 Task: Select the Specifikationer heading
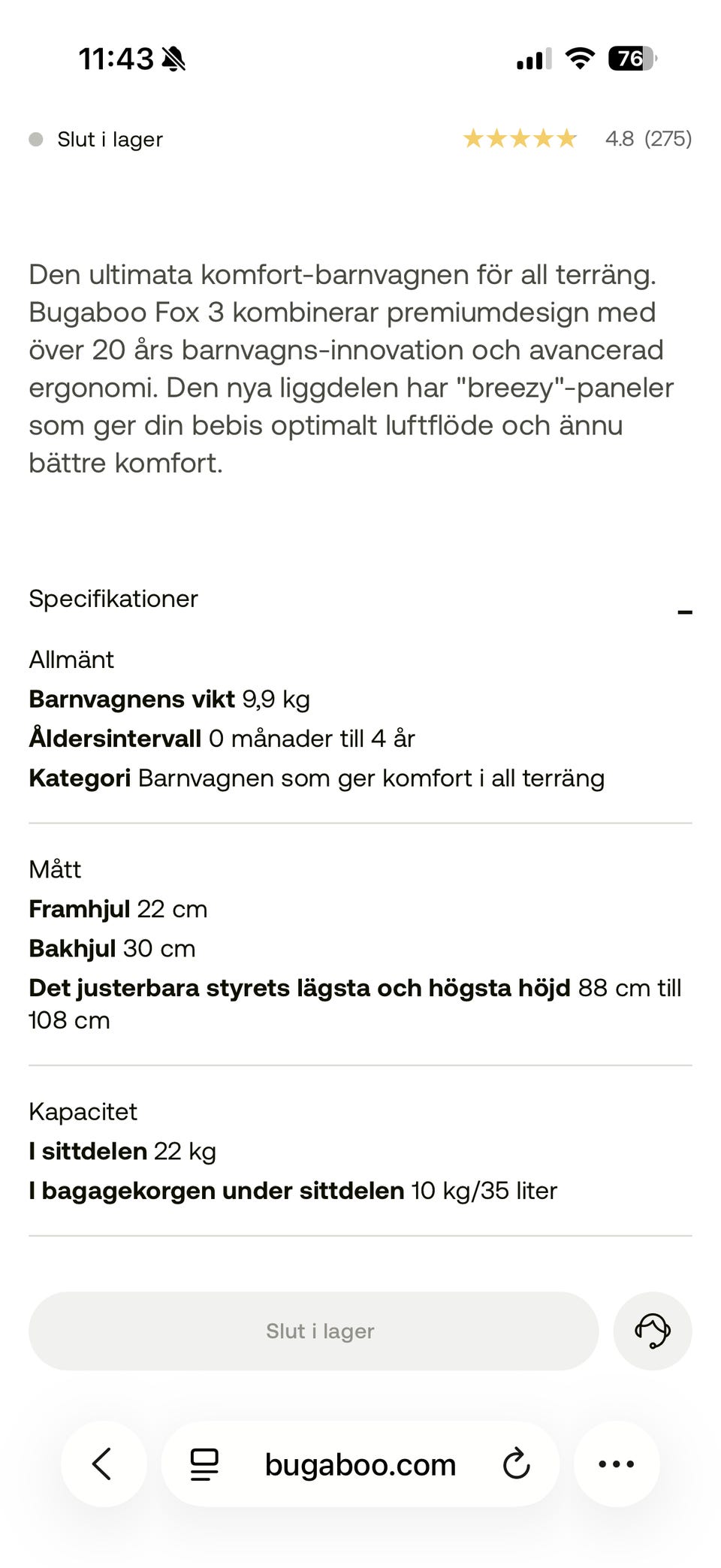click(x=113, y=599)
